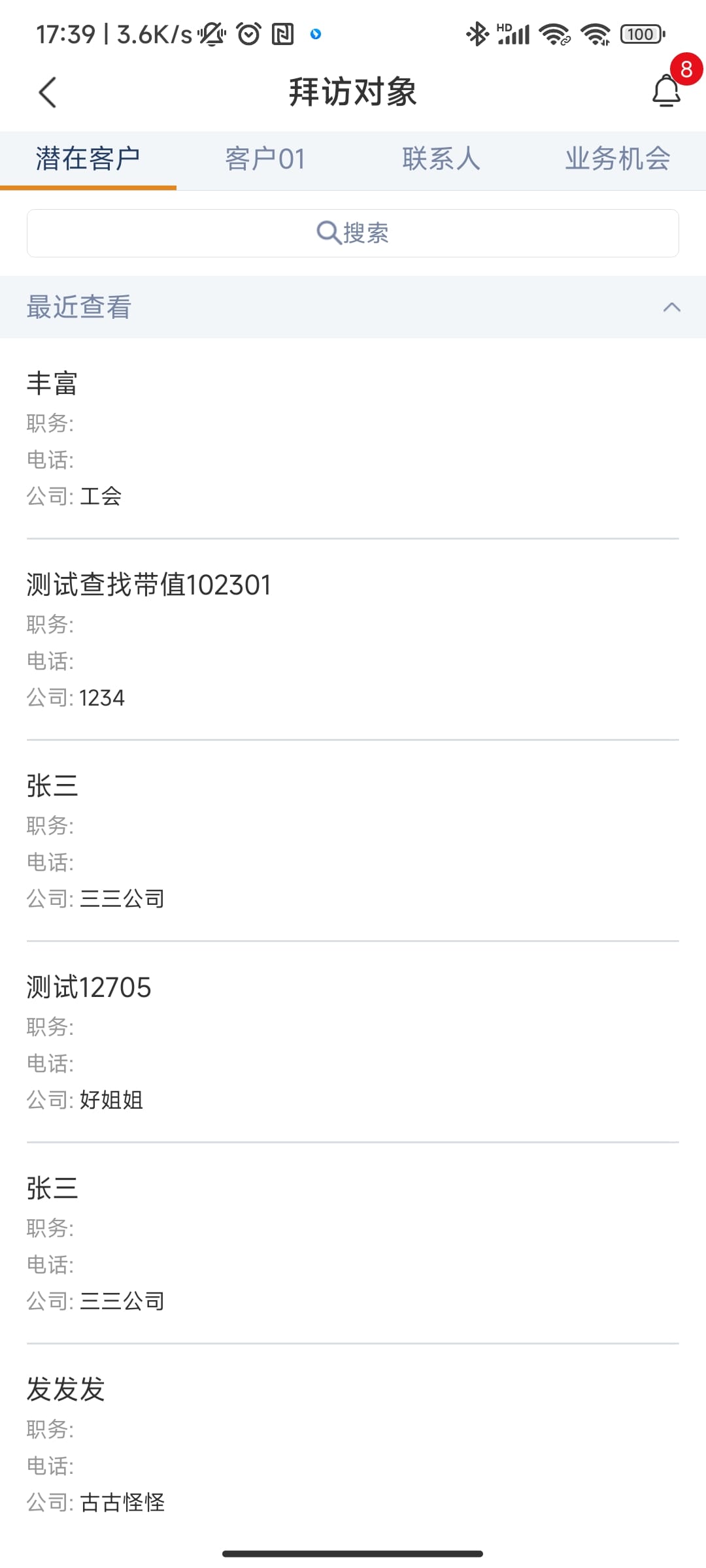Viewport: 706px width, 1568px height.
Task: Choose lead 测试查找带值102301
Action: click(x=353, y=639)
